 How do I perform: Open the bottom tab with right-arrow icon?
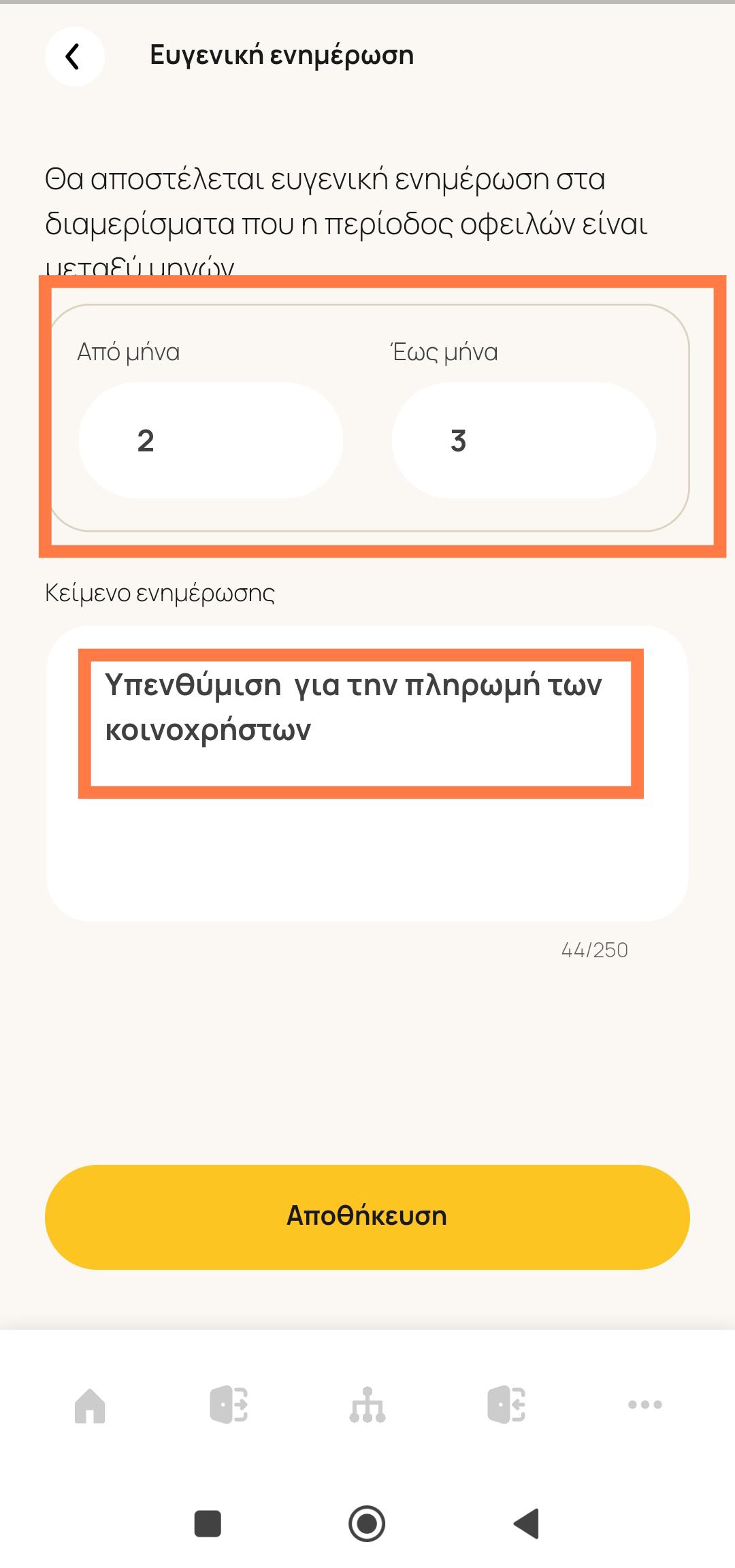point(229,1405)
